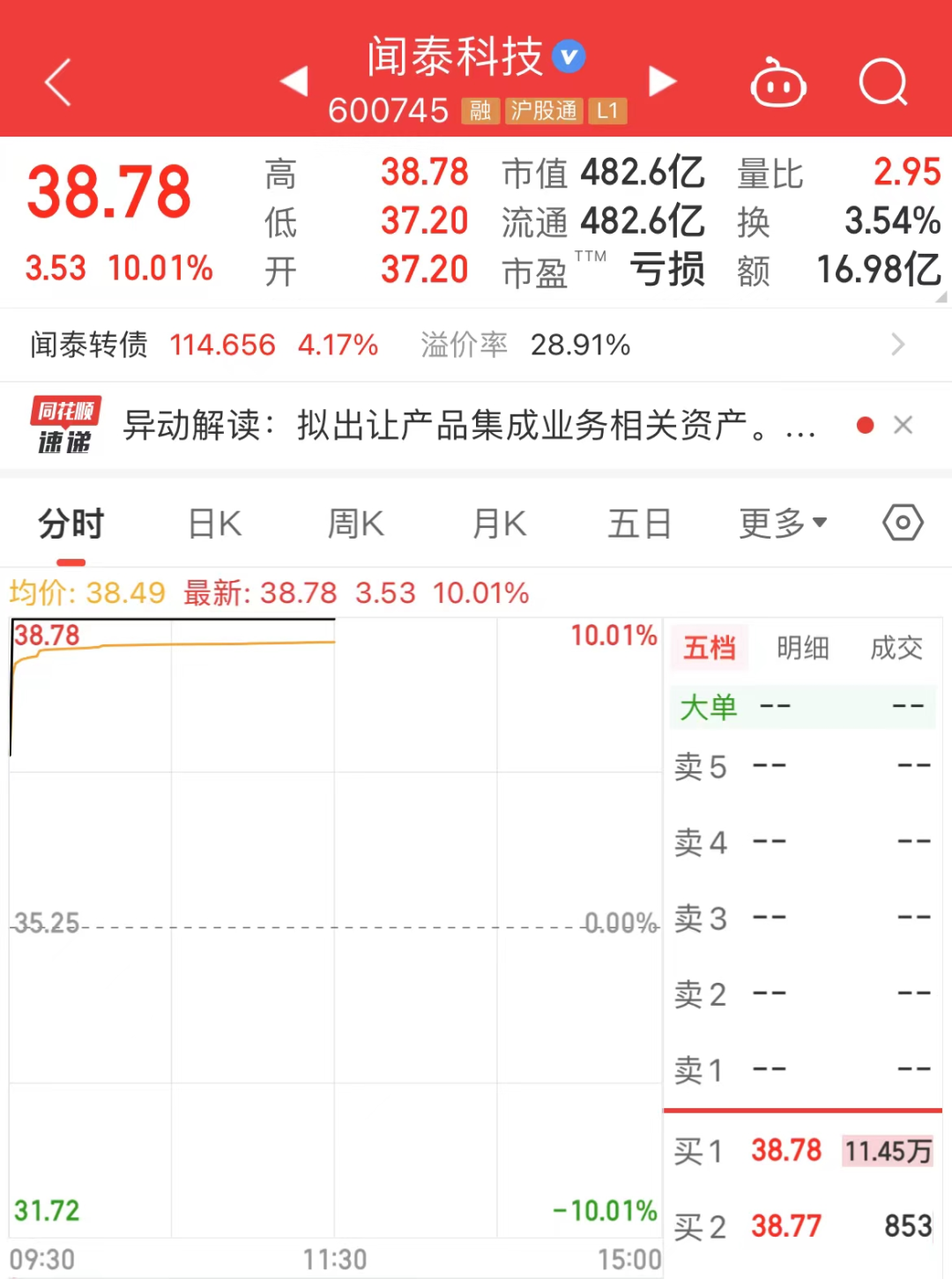Open stock search magnifier
The height and width of the screenshot is (1279, 952).
tap(883, 83)
